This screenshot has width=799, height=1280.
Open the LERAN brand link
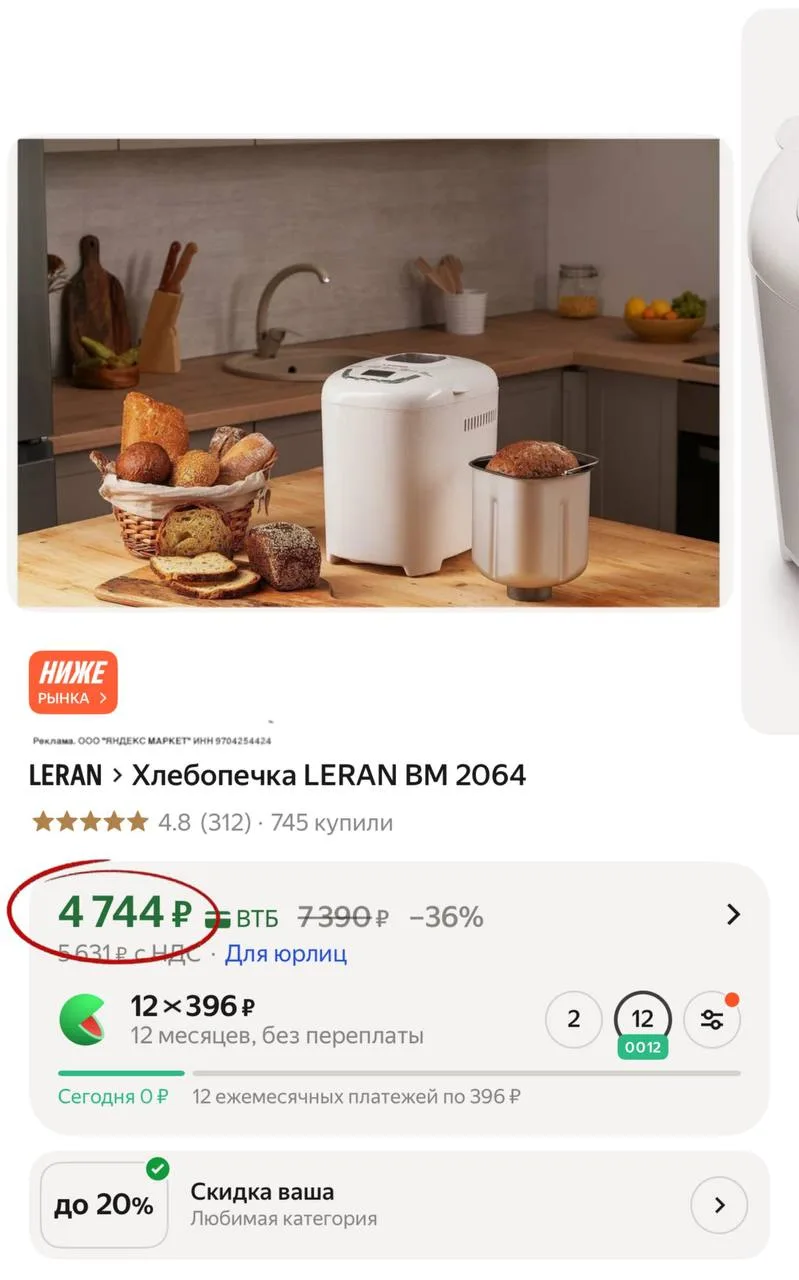click(x=65, y=775)
